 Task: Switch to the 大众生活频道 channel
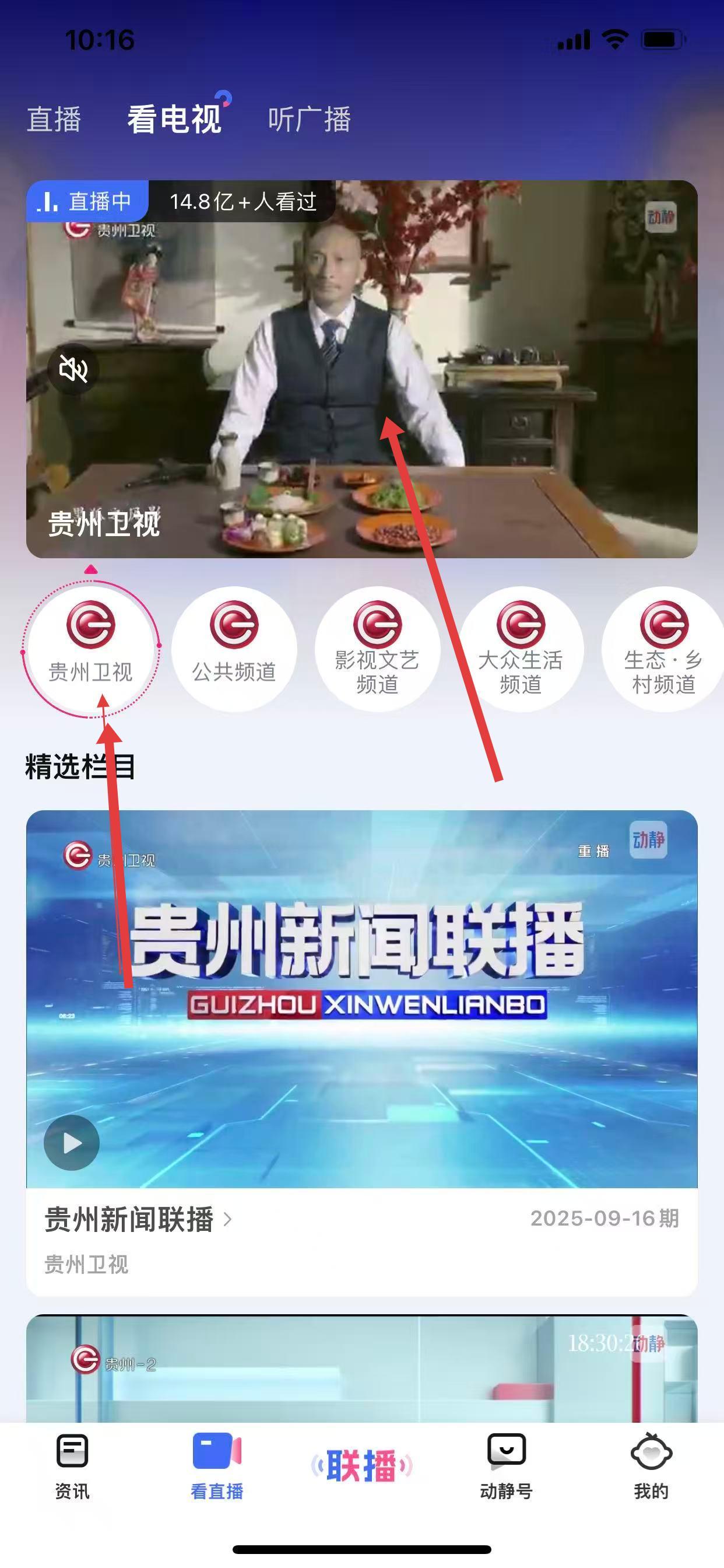coord(521,649)
